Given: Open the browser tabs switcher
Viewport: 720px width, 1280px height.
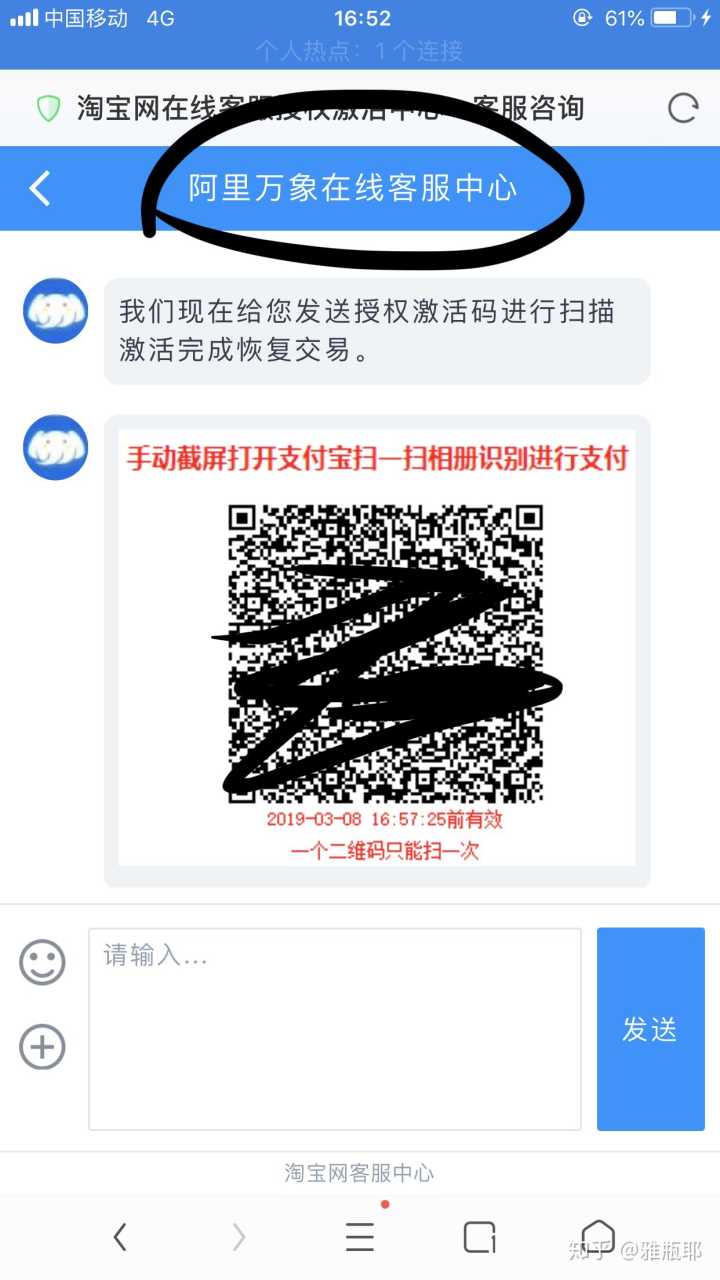Looking at the screenshot, I should point(480,1237).
